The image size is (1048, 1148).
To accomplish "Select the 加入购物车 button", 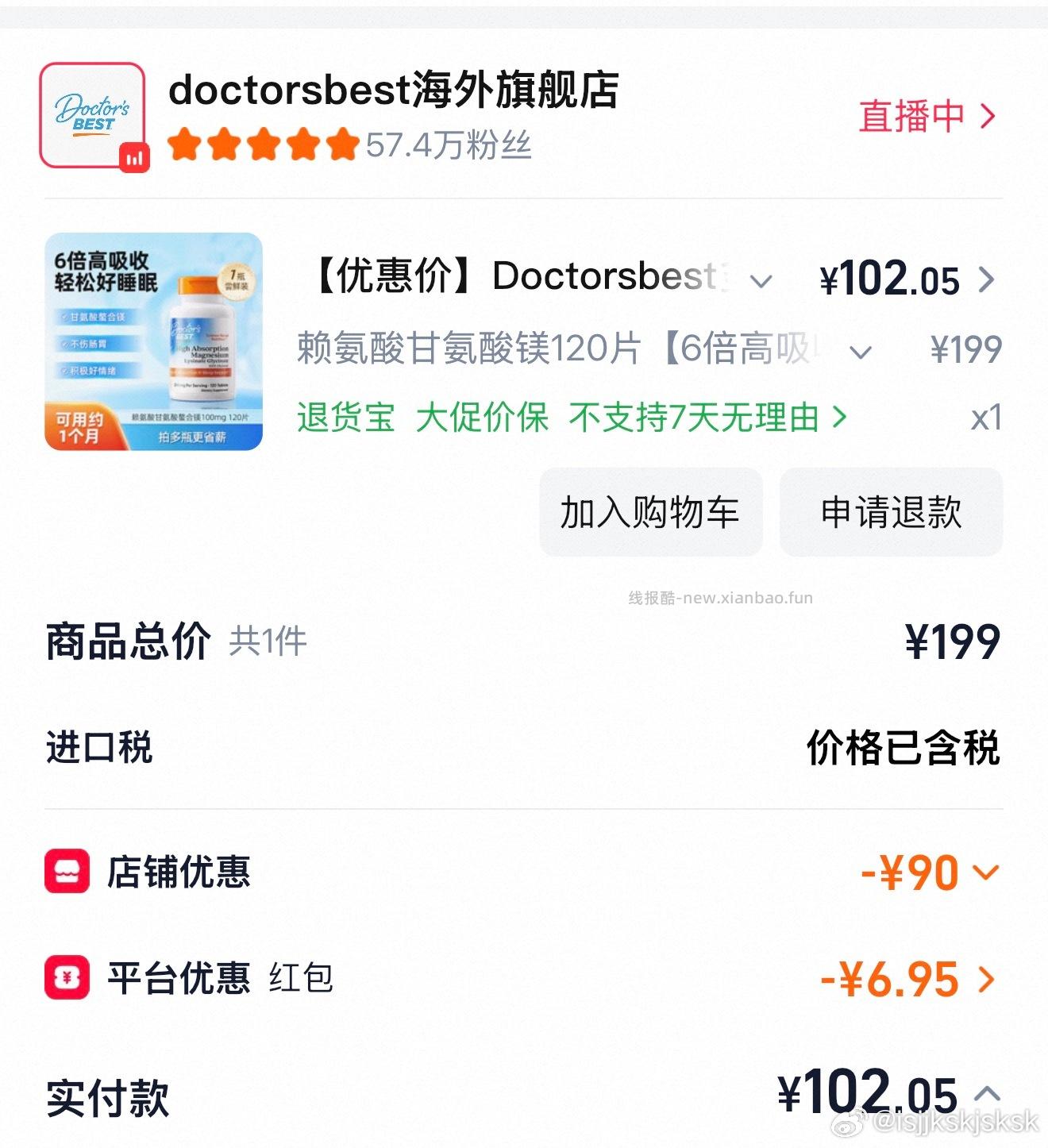I will coord(649,513).
